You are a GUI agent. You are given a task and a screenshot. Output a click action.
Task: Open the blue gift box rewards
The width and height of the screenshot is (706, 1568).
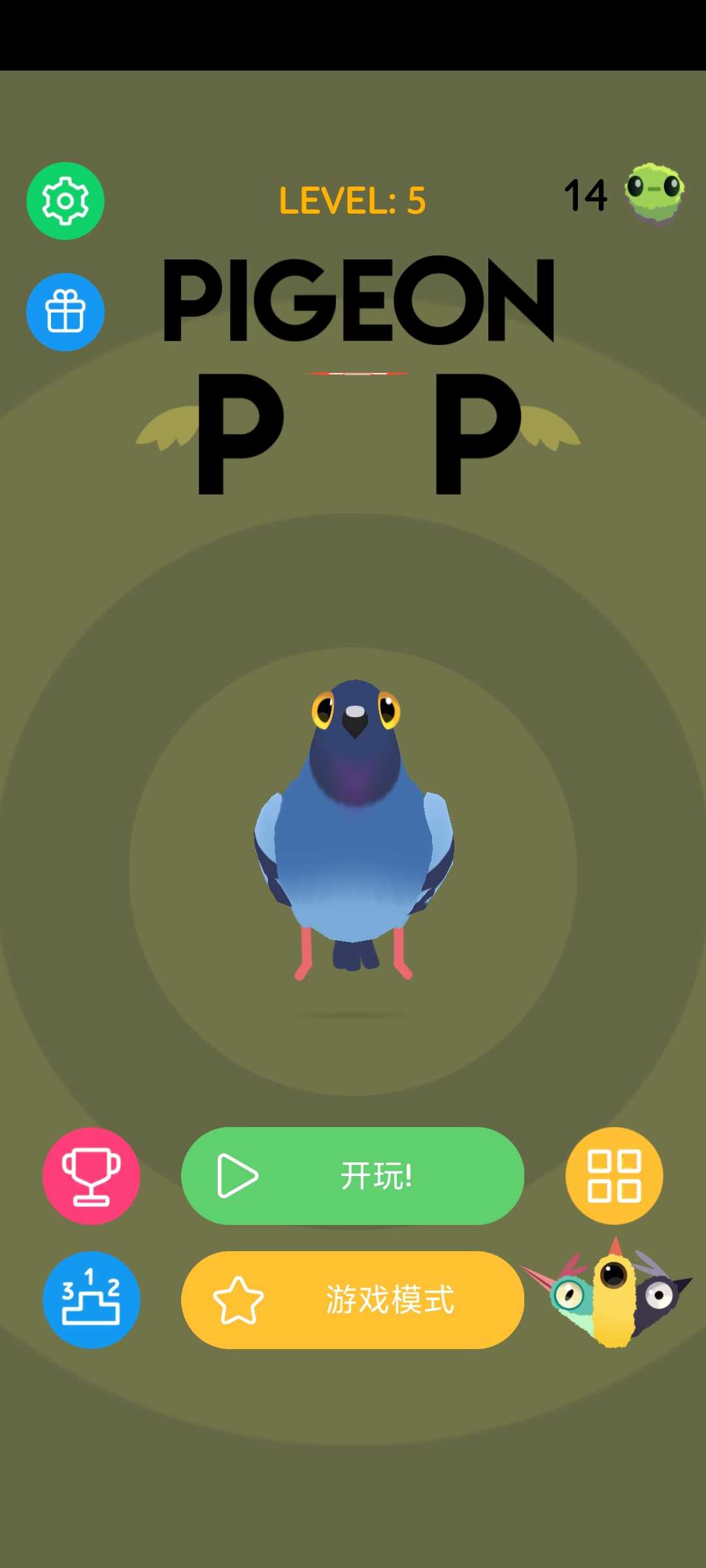pos(65,312)
